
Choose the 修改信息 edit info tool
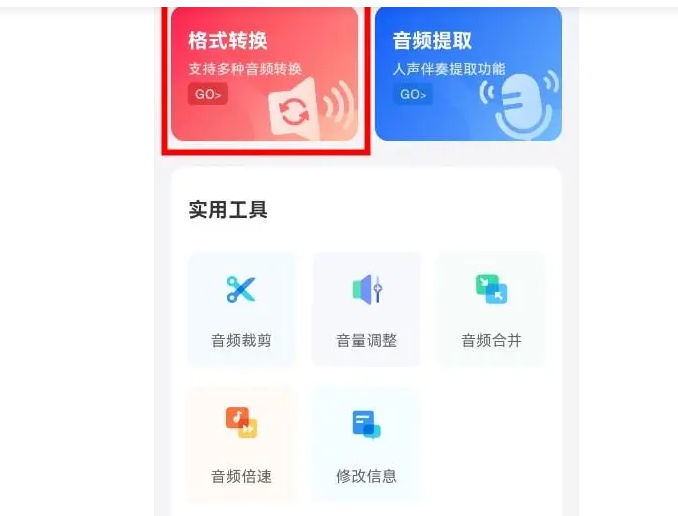pos(366,443)
